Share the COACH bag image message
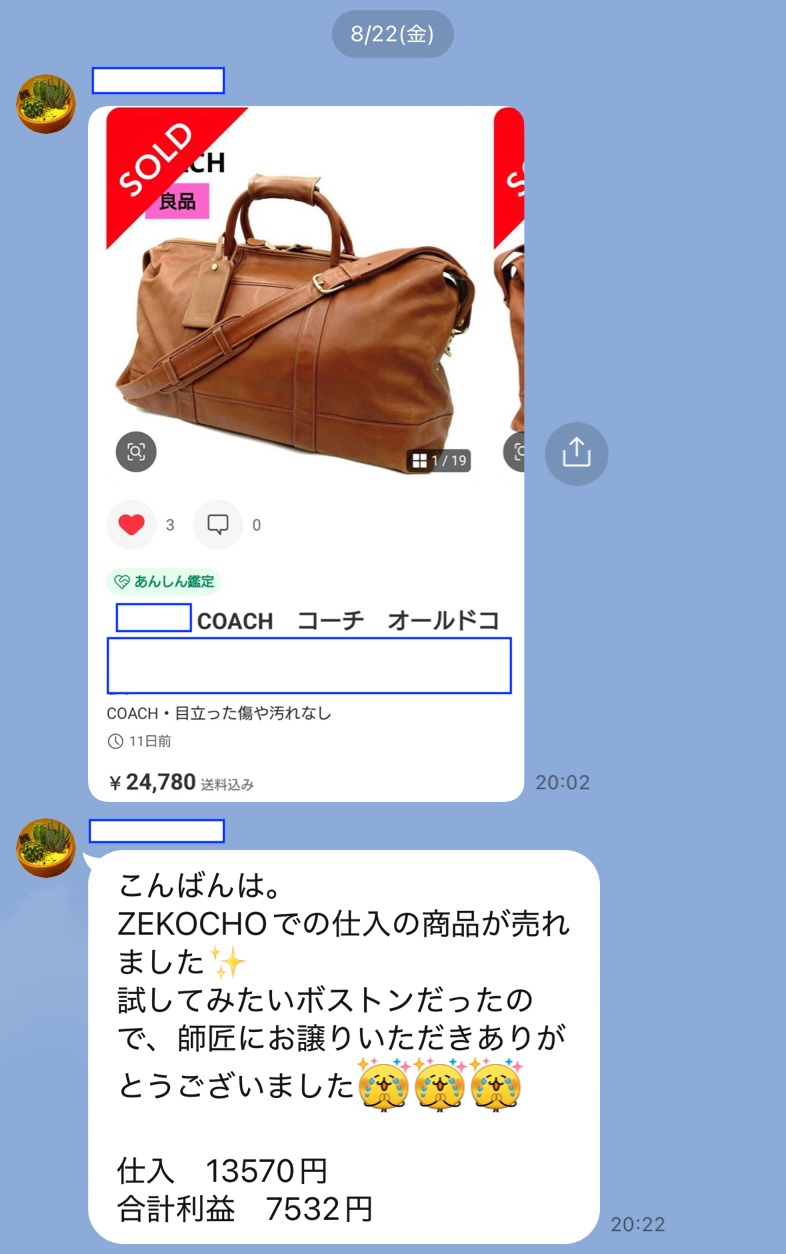Image resolution: width=786 pixels, height=1254 pixels. pyautogui.click(x=576, y=453)
